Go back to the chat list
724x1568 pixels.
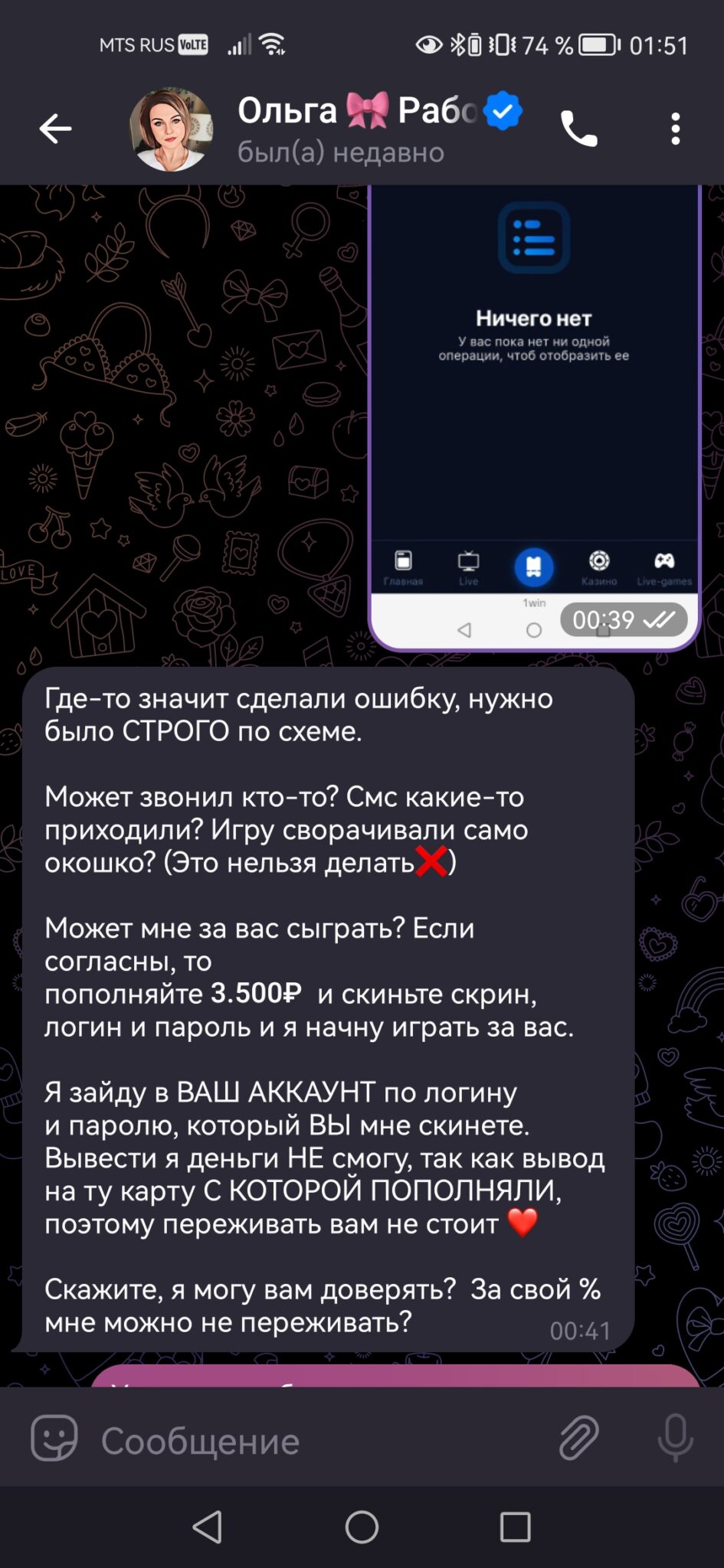[55, 129]
